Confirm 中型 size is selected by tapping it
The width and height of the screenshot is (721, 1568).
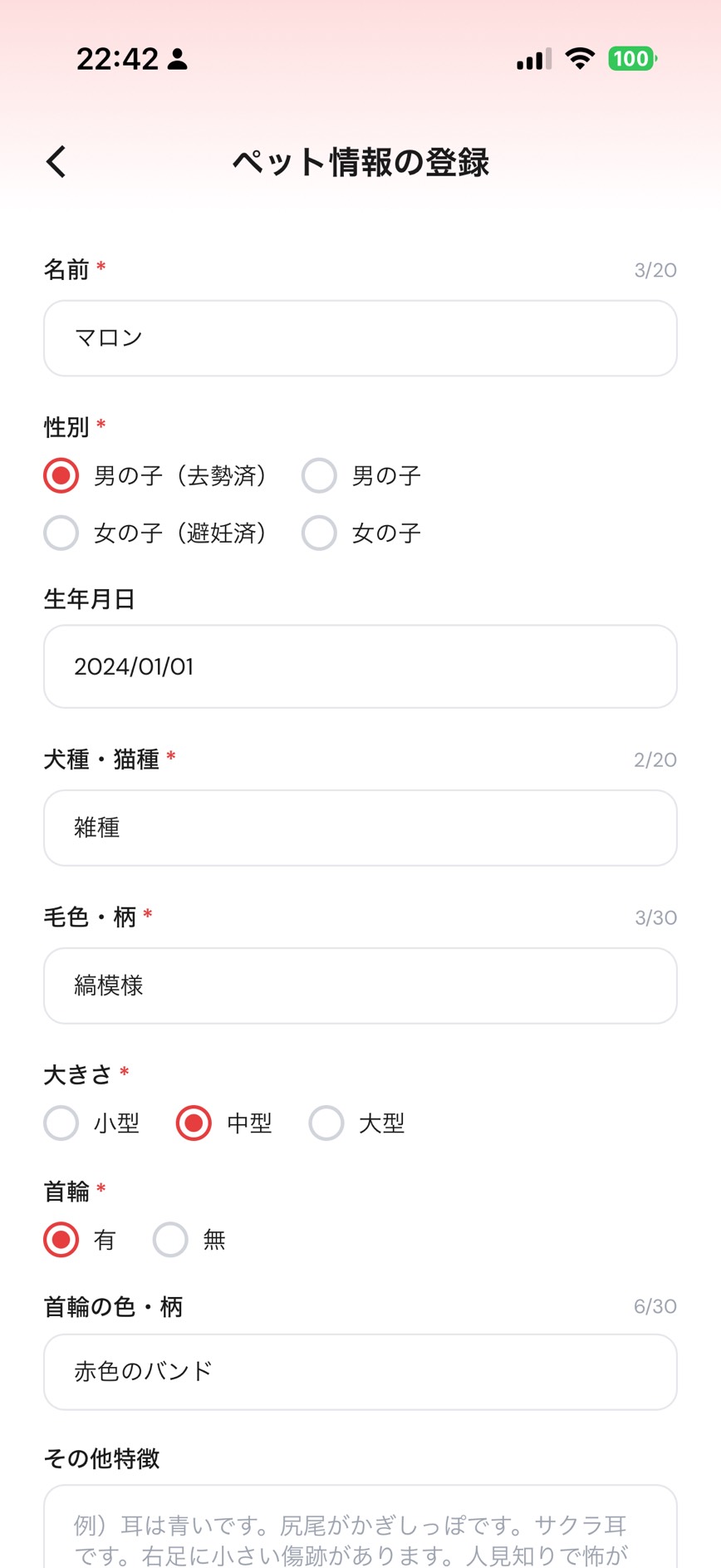193,1123
